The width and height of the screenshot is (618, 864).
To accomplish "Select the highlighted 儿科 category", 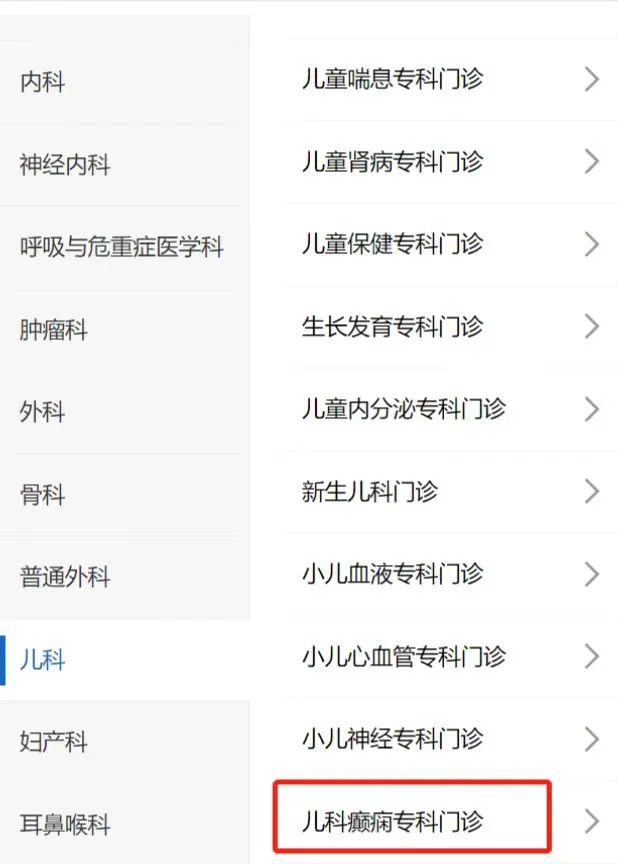I will coord(42,660).
